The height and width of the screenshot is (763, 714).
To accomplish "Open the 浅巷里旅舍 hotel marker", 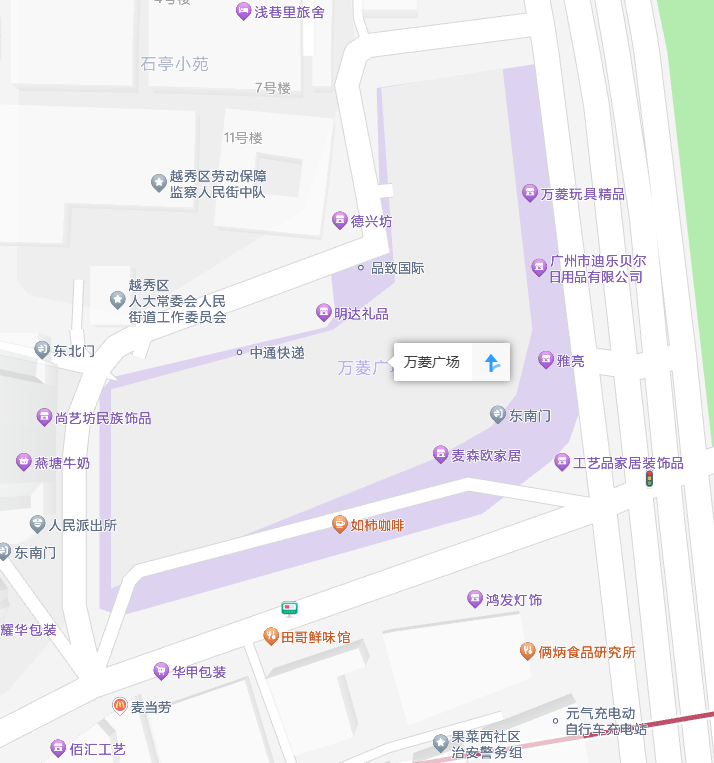I will pyautogui.click(x=243, y=11).
